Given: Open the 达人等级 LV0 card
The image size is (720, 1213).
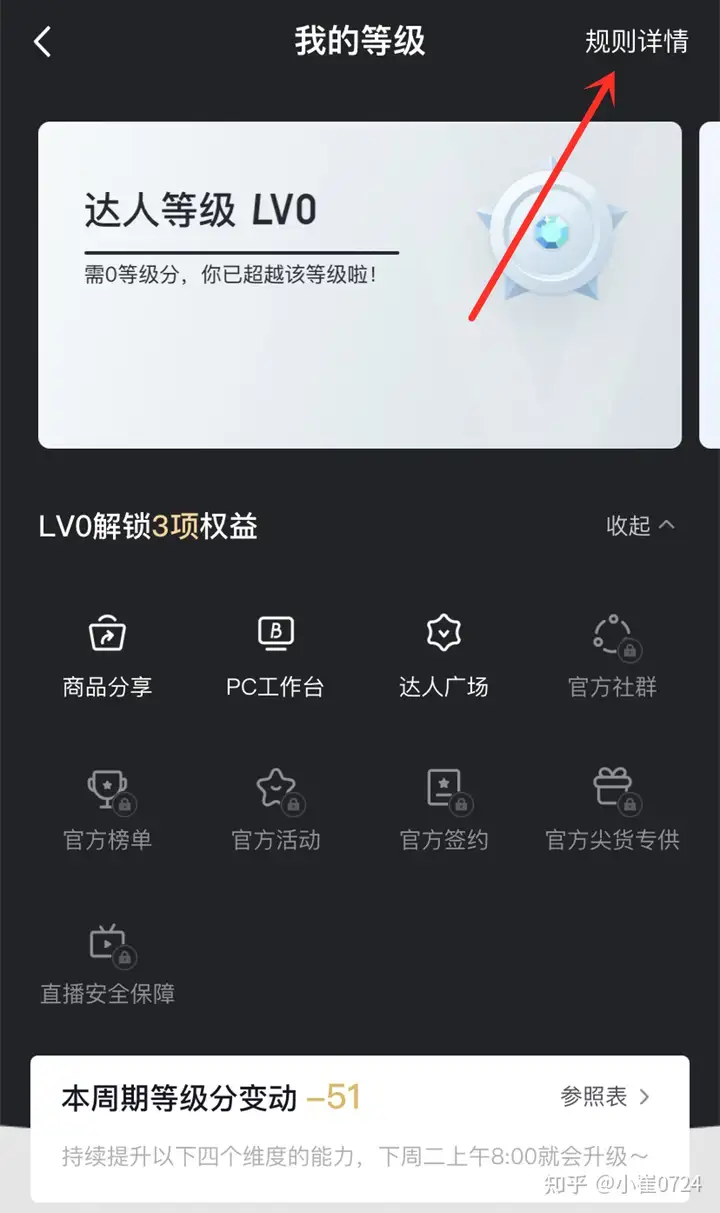Looking at the screenshot, I should [359, 285].
